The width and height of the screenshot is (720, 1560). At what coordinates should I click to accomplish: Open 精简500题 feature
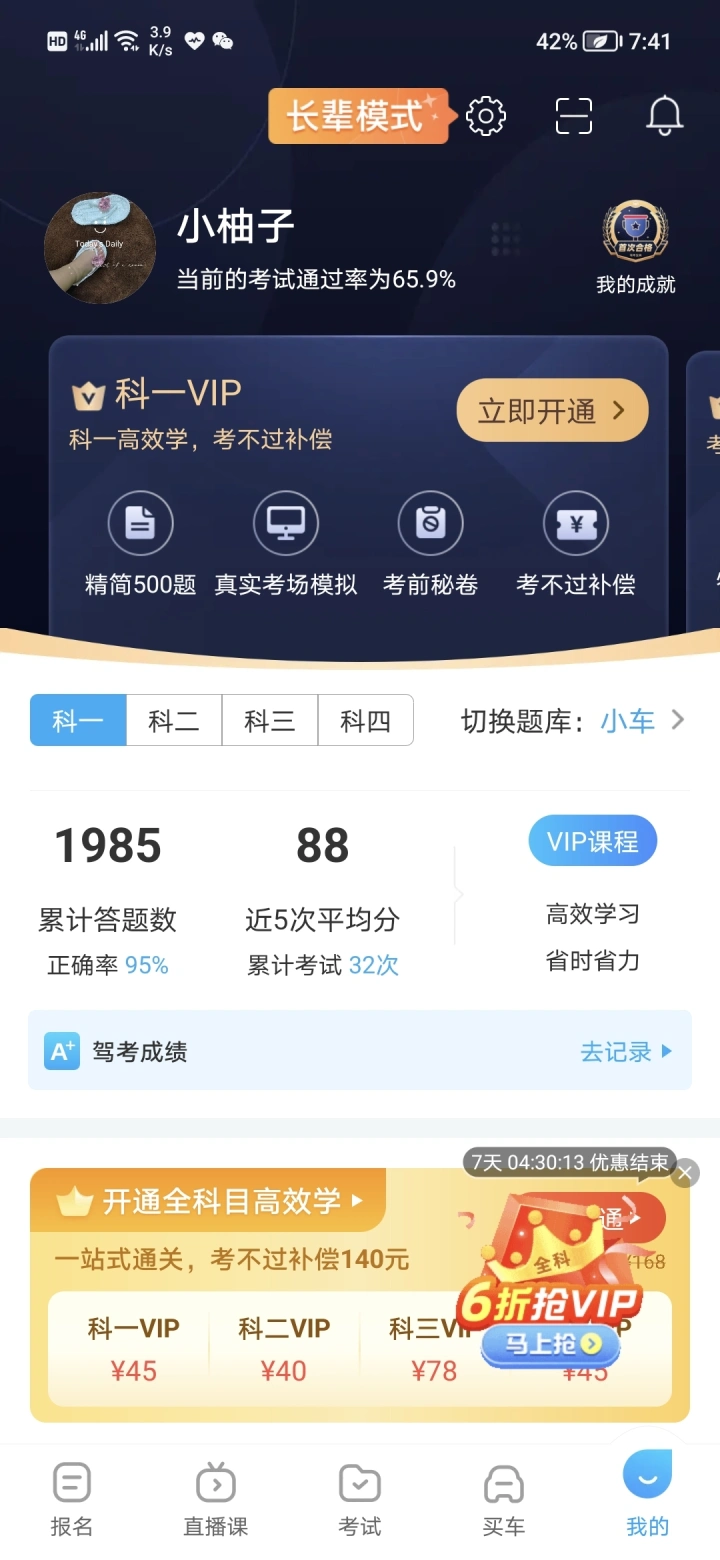click(140, 545)
